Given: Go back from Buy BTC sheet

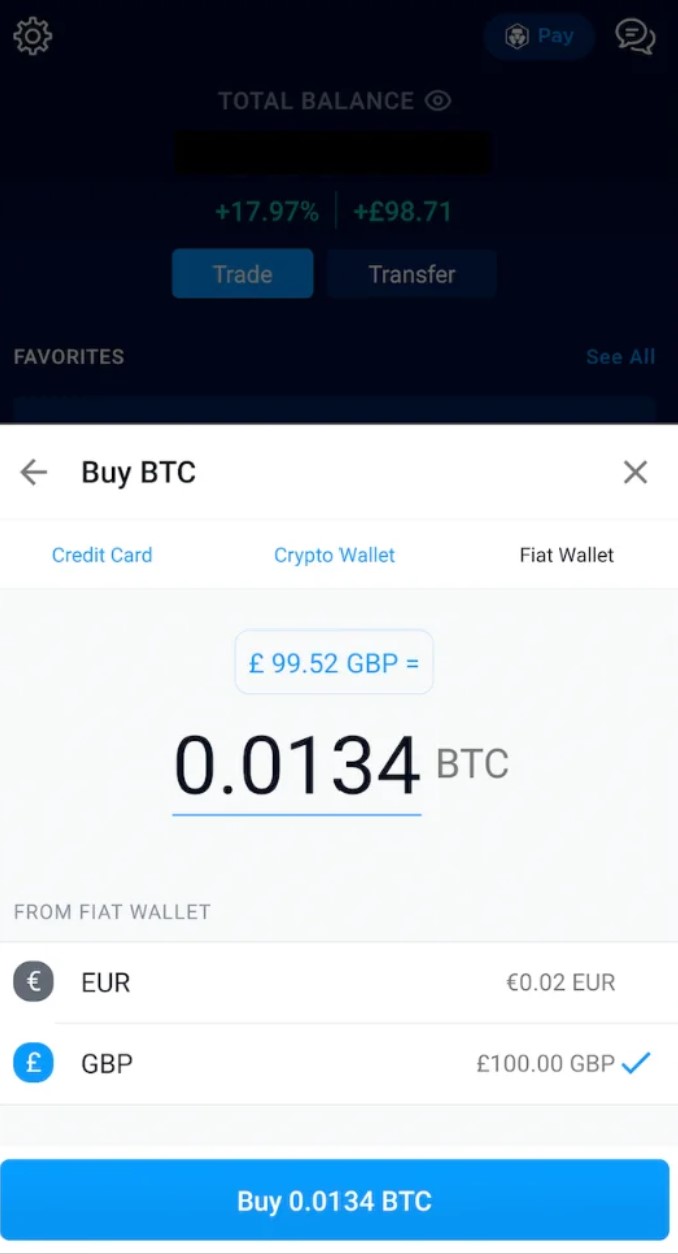Looking at the screenshot, I should tap(34, 472).
